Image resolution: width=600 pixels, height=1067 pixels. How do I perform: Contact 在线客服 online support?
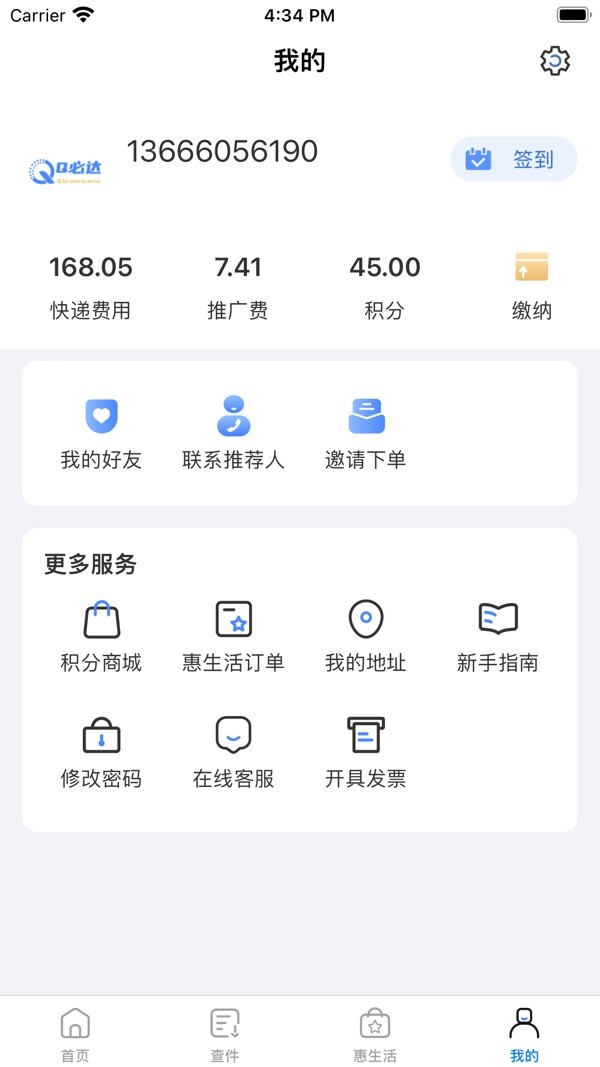point(233,752)
